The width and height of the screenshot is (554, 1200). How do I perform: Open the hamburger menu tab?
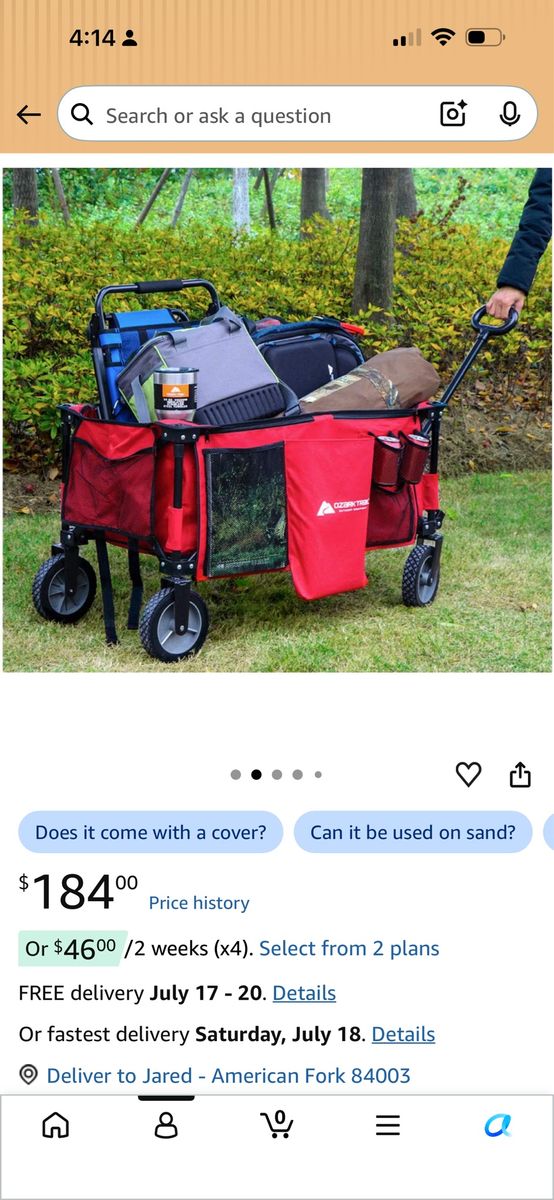388,1125
